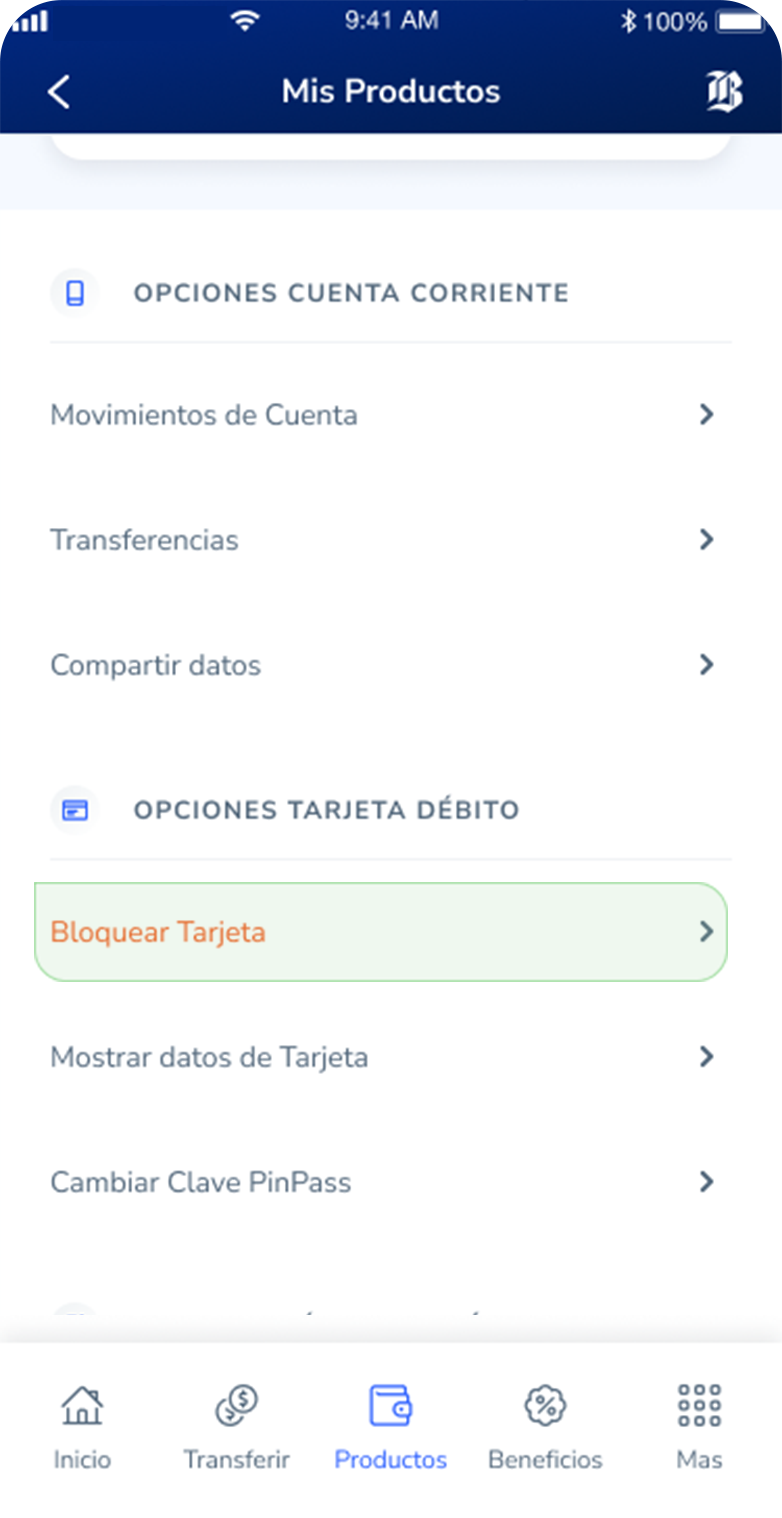The image size is (782, 1518).
Task: Select Cambiar Clave PinPass
Action: tap(380, 1182)
